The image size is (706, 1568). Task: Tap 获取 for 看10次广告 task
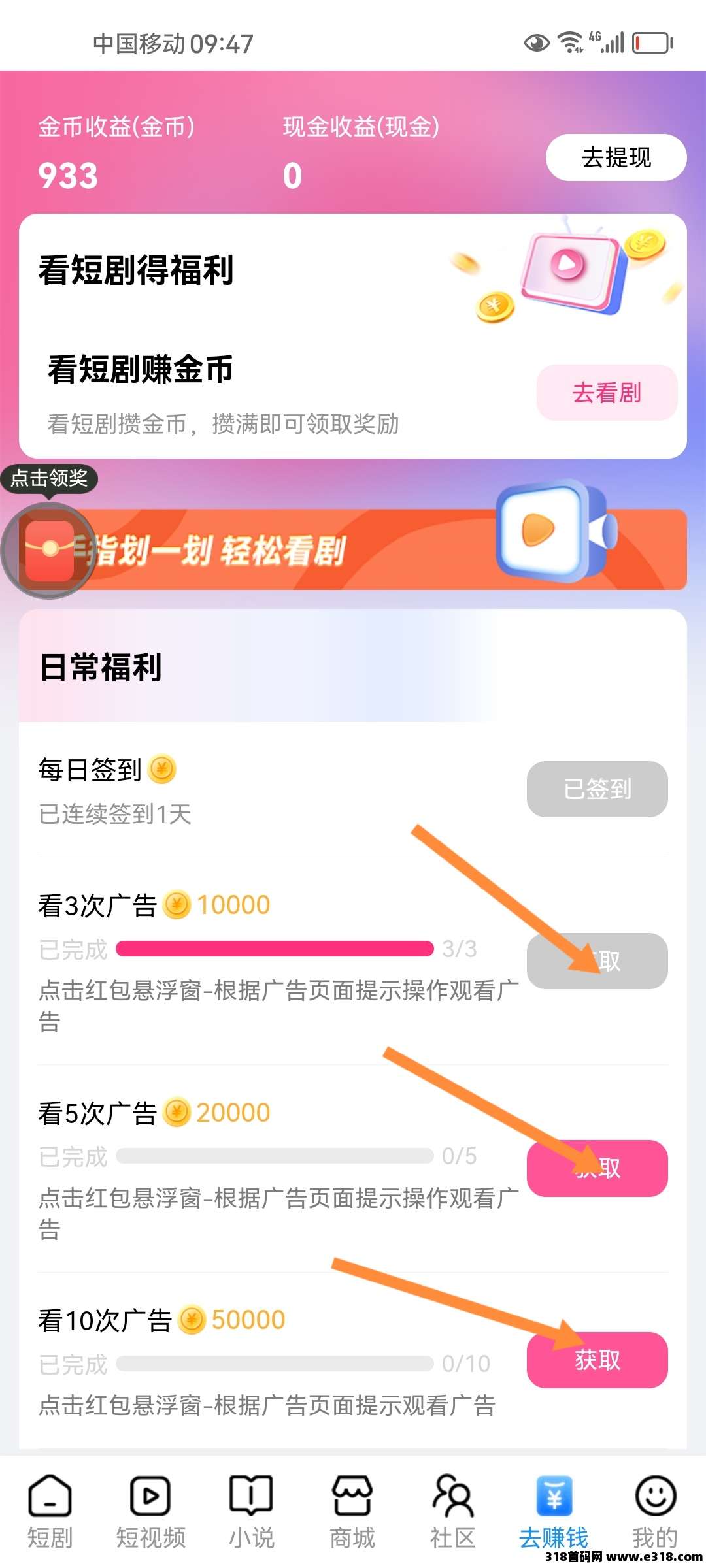[597, 1360]
